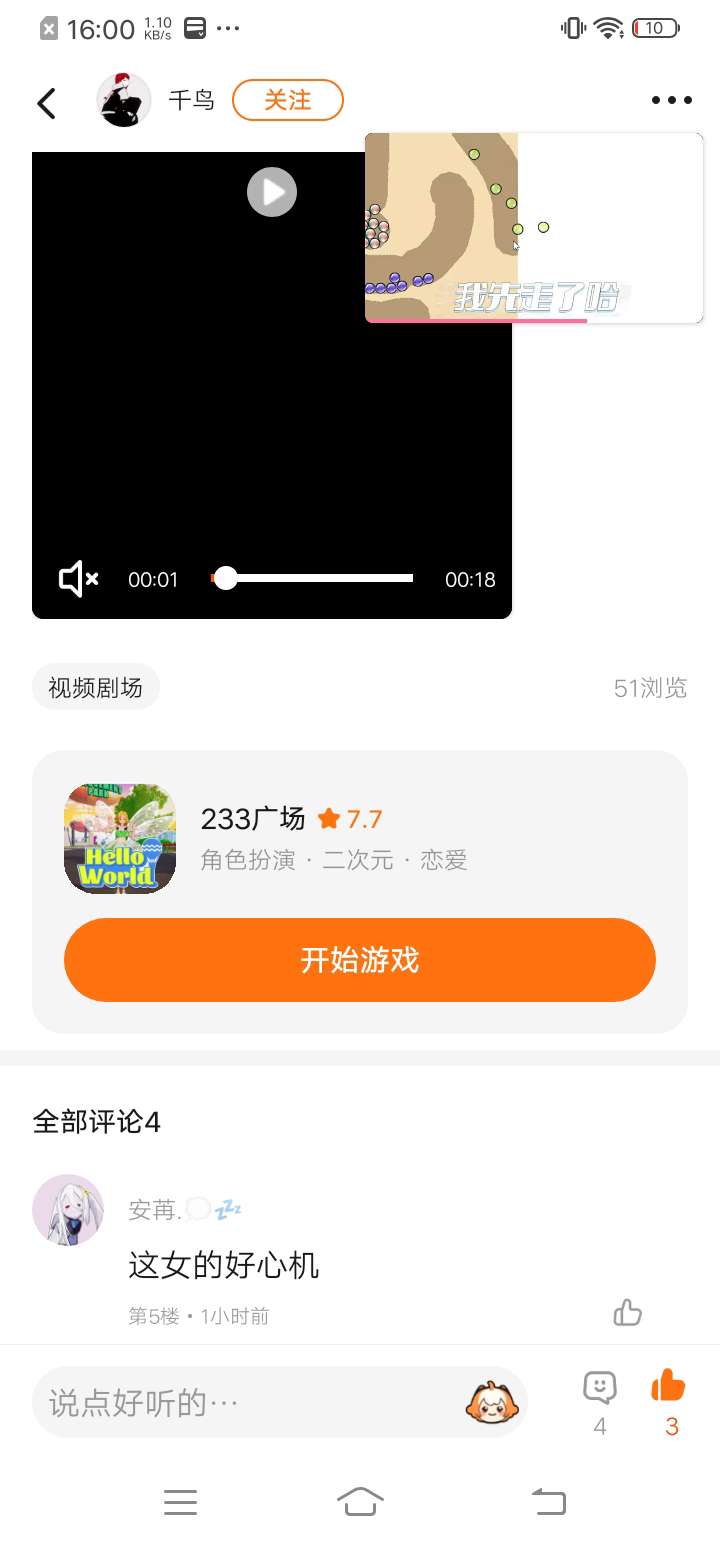This screenshot has width=720, height=1544.
Task: Go back using the top-left arrow
Action: pyautogui.click(x=46, y=102)
